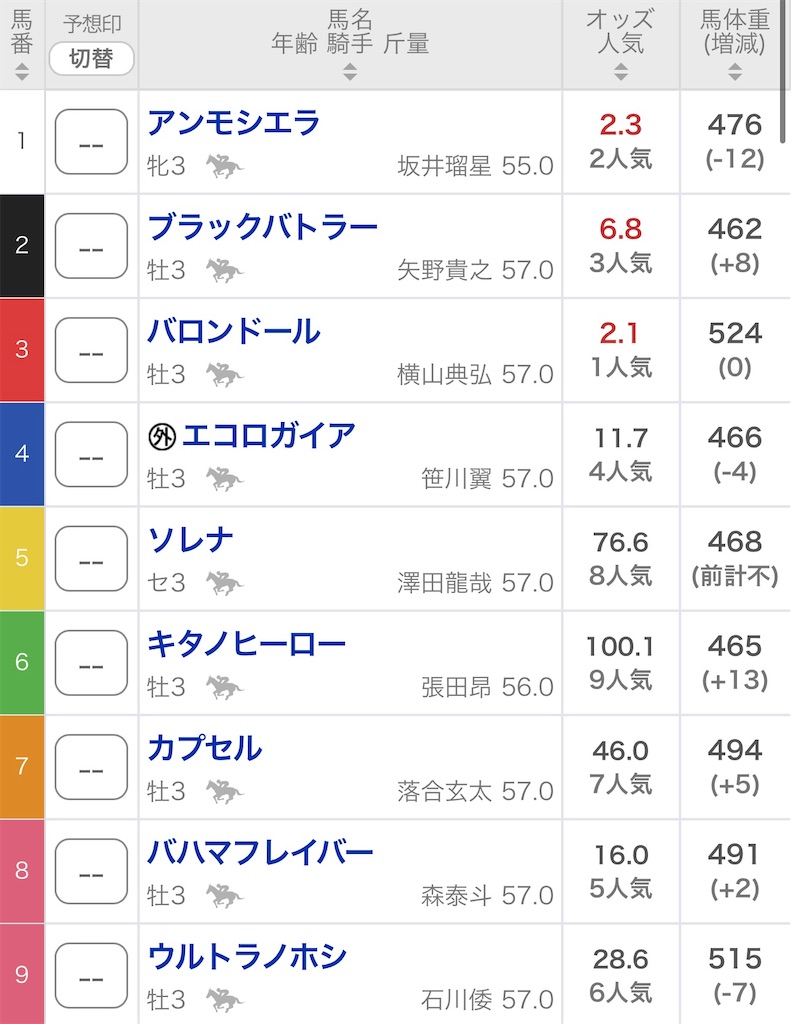The width and height of the screenshot is (791, 1024).
Task: Click the horse silhouette icon beside ブラックバトラー
Action: tap(225, 268)
